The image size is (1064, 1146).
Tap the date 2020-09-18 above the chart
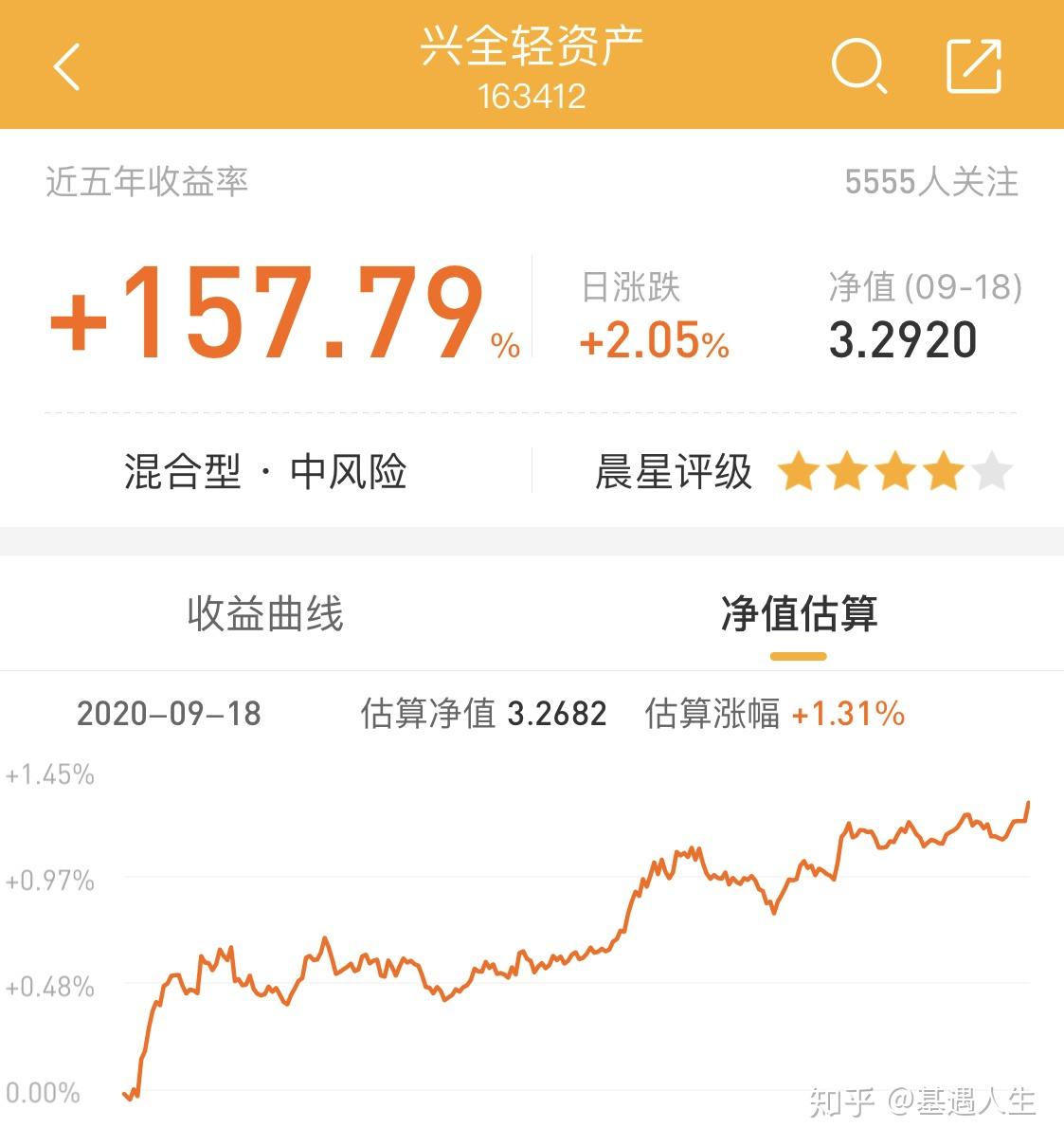[x=169, y=714]
